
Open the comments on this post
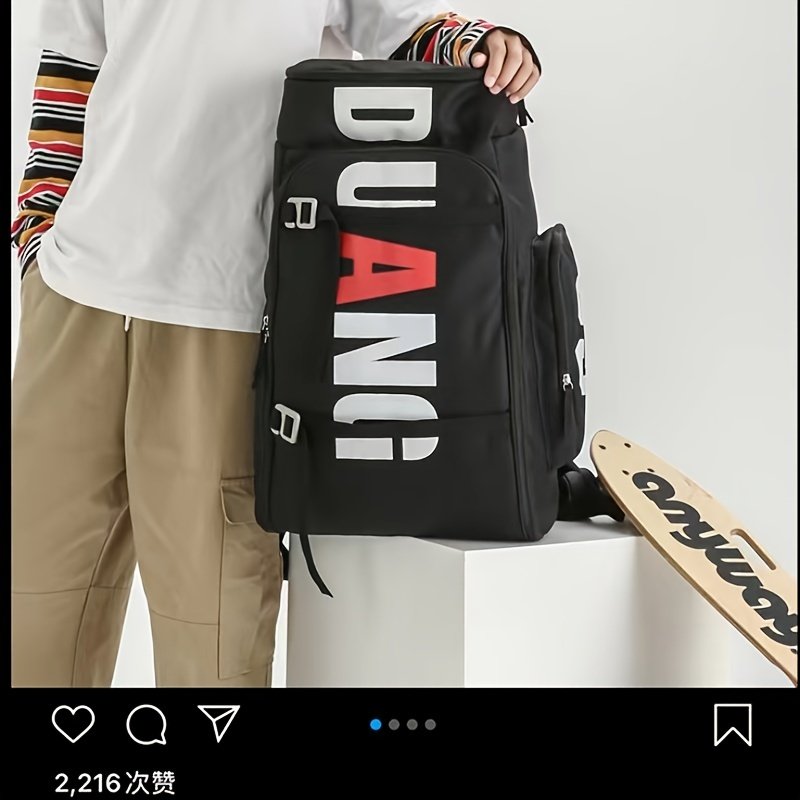[146, 723]
